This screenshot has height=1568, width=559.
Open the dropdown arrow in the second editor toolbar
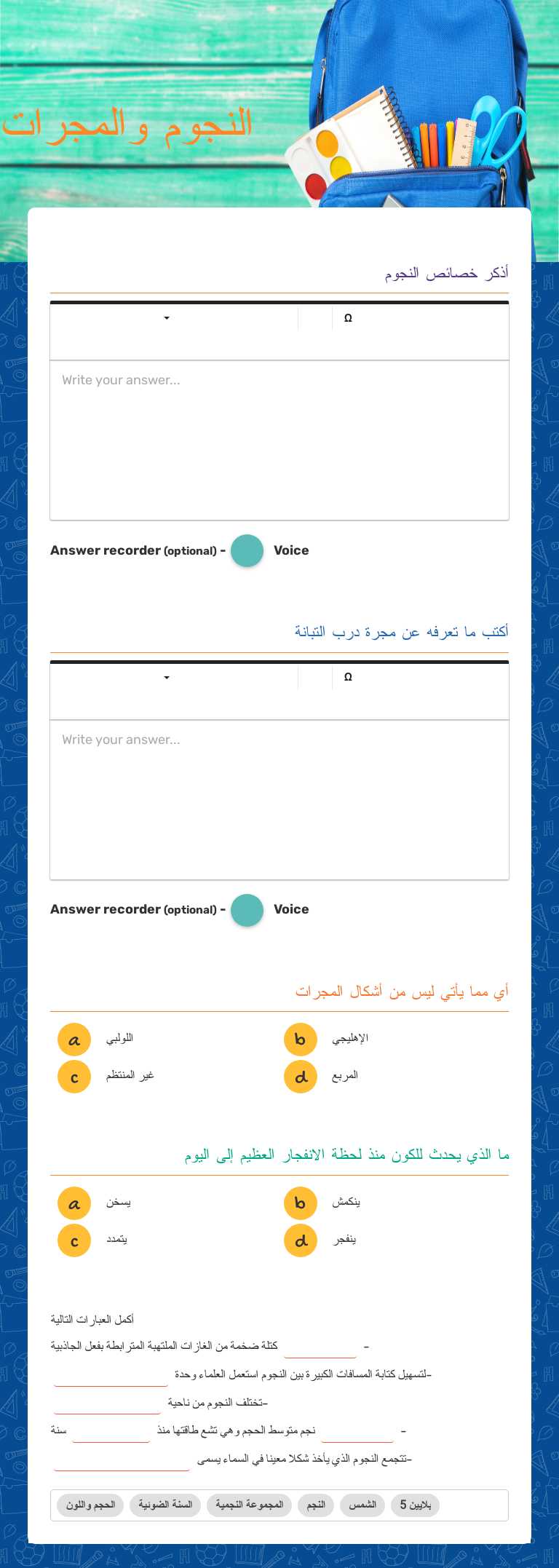[x=166, y=677]
